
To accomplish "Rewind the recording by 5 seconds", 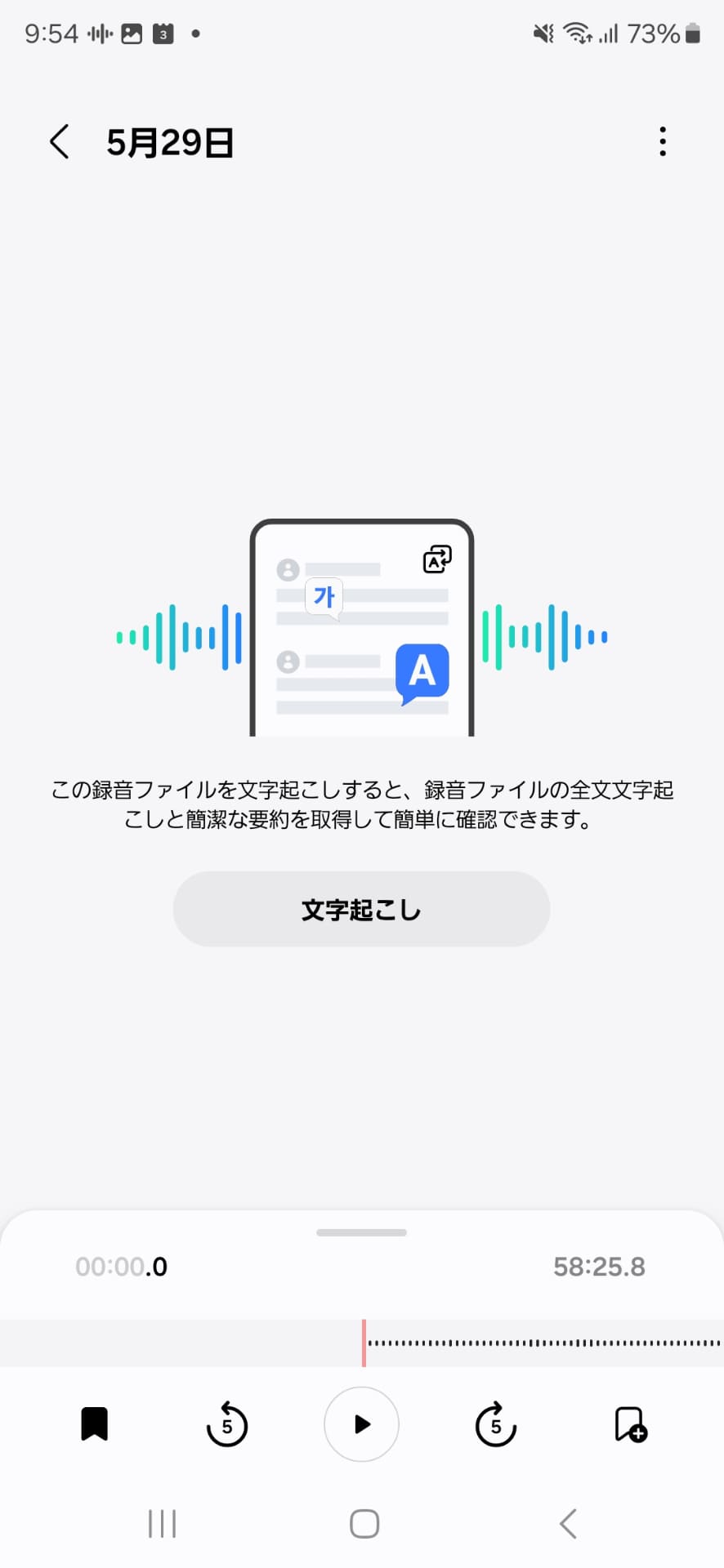I will pos(227,1424).
